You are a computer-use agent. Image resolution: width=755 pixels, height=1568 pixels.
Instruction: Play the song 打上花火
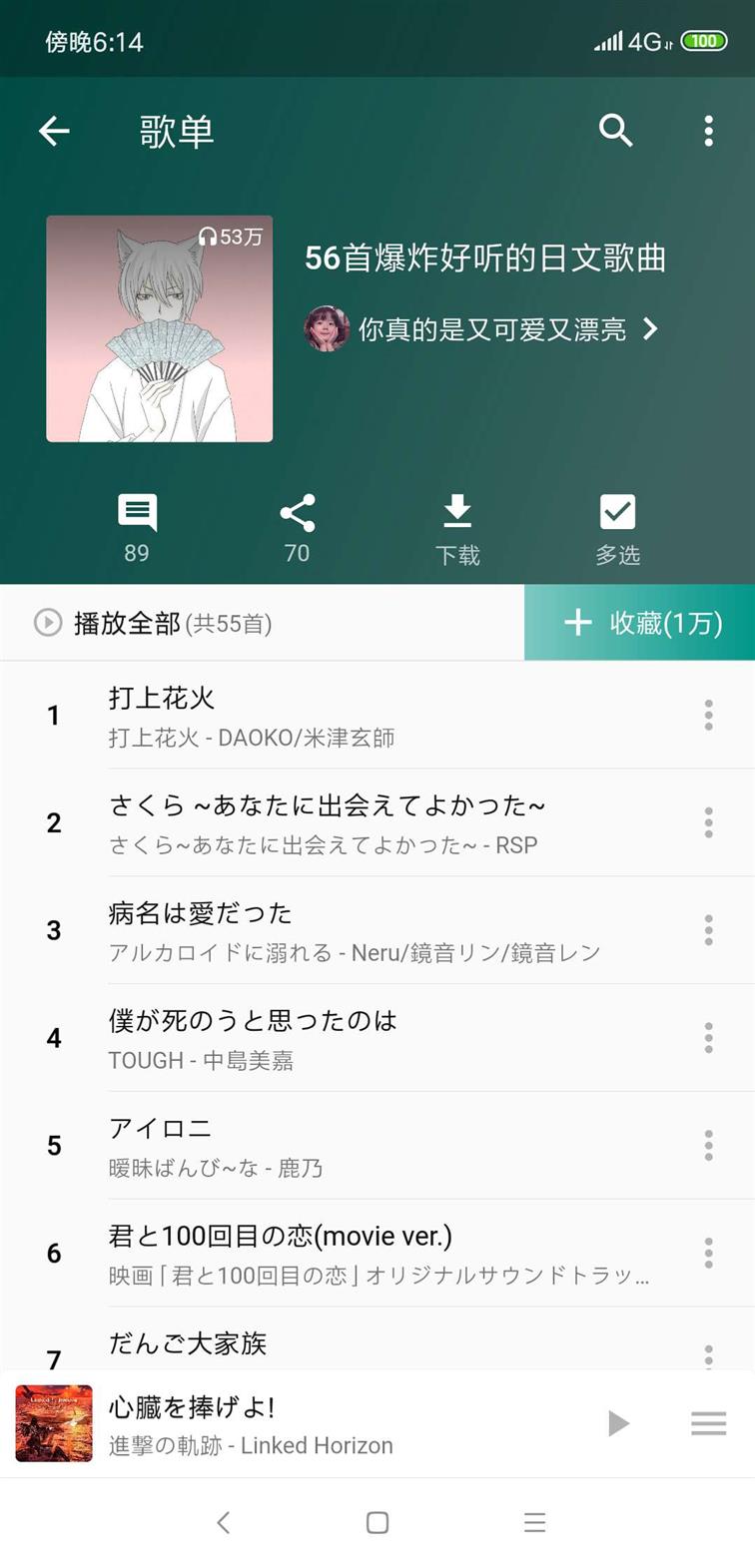click(x=350, y=716)
